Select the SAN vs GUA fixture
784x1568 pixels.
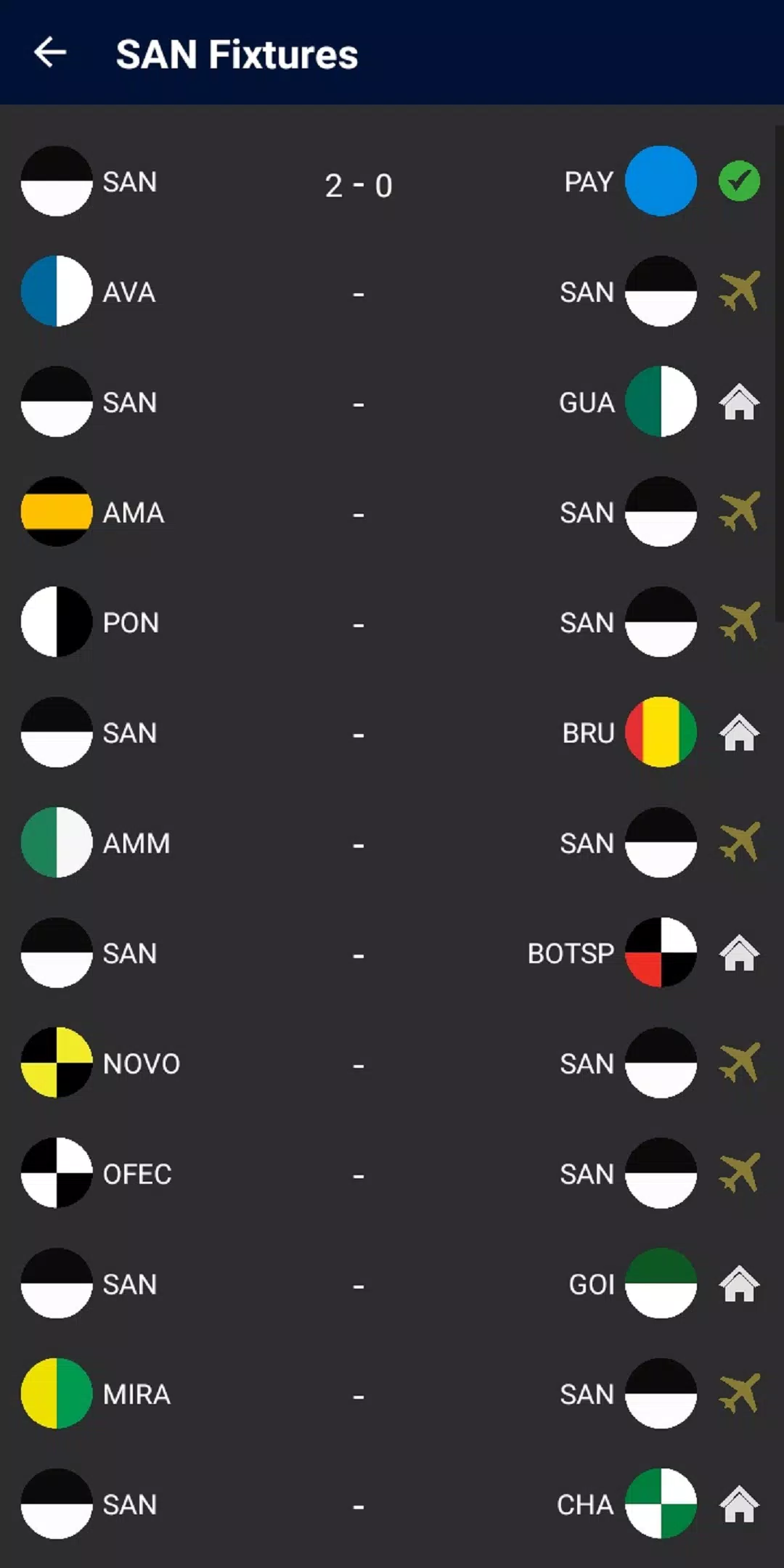click(x=359, y=402)
